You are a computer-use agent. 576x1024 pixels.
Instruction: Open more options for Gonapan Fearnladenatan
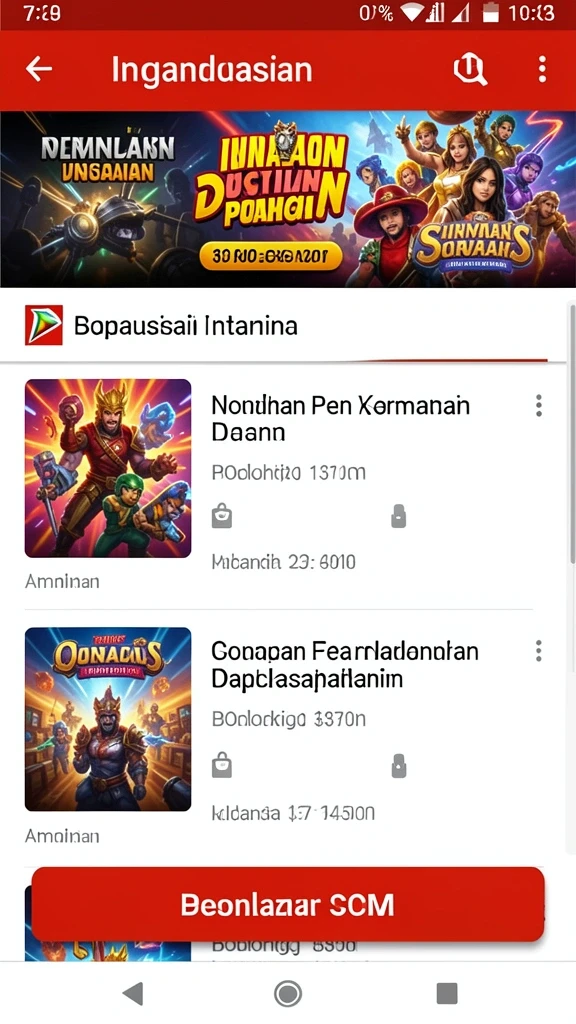pyautogui.click(x=538, y=651)
